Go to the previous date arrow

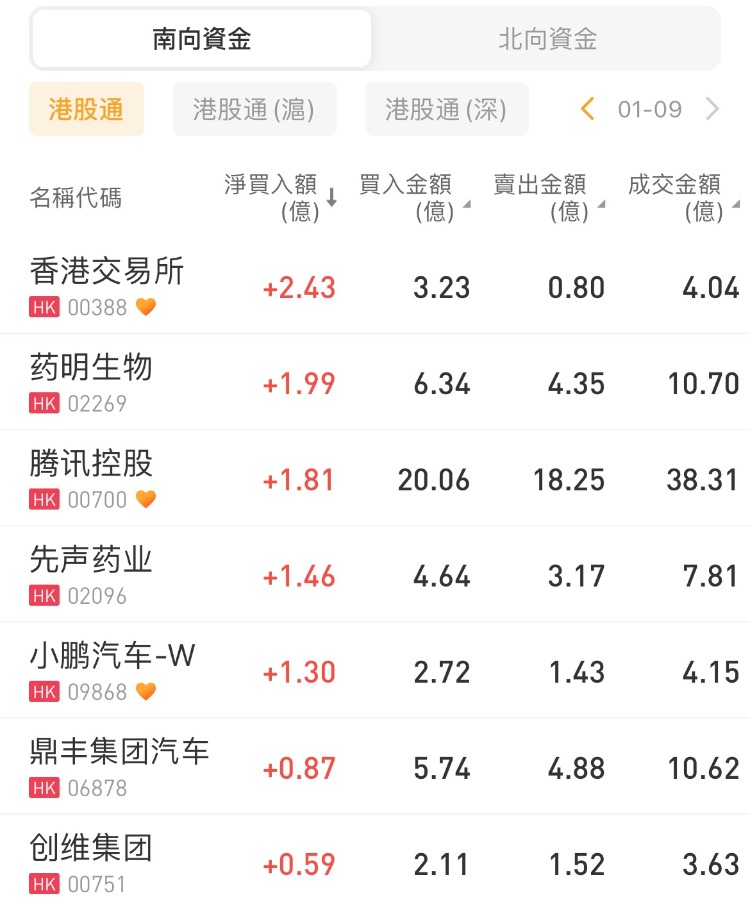coord(588,109)
